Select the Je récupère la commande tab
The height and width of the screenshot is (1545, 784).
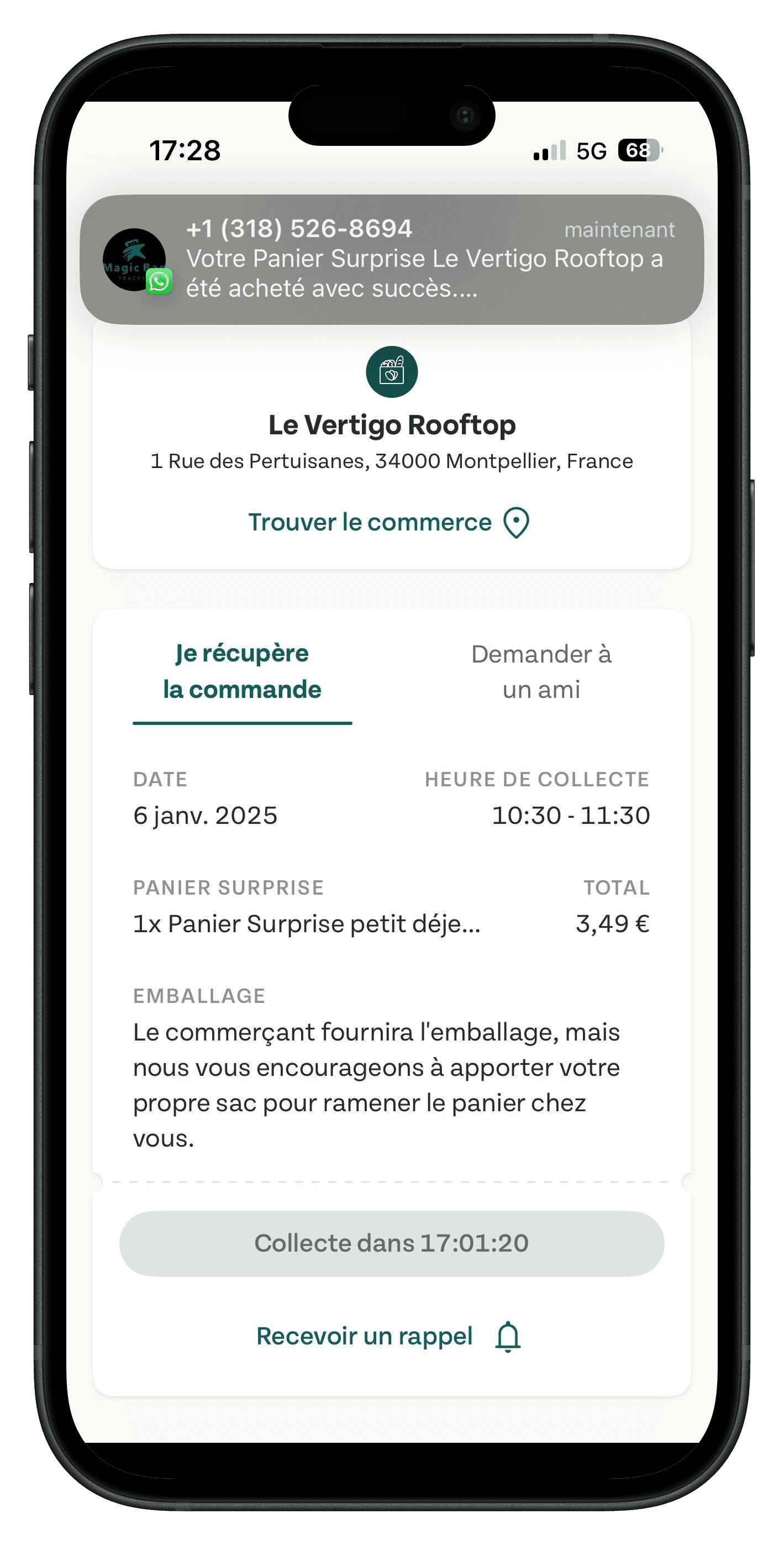click(x=242, y=672)
